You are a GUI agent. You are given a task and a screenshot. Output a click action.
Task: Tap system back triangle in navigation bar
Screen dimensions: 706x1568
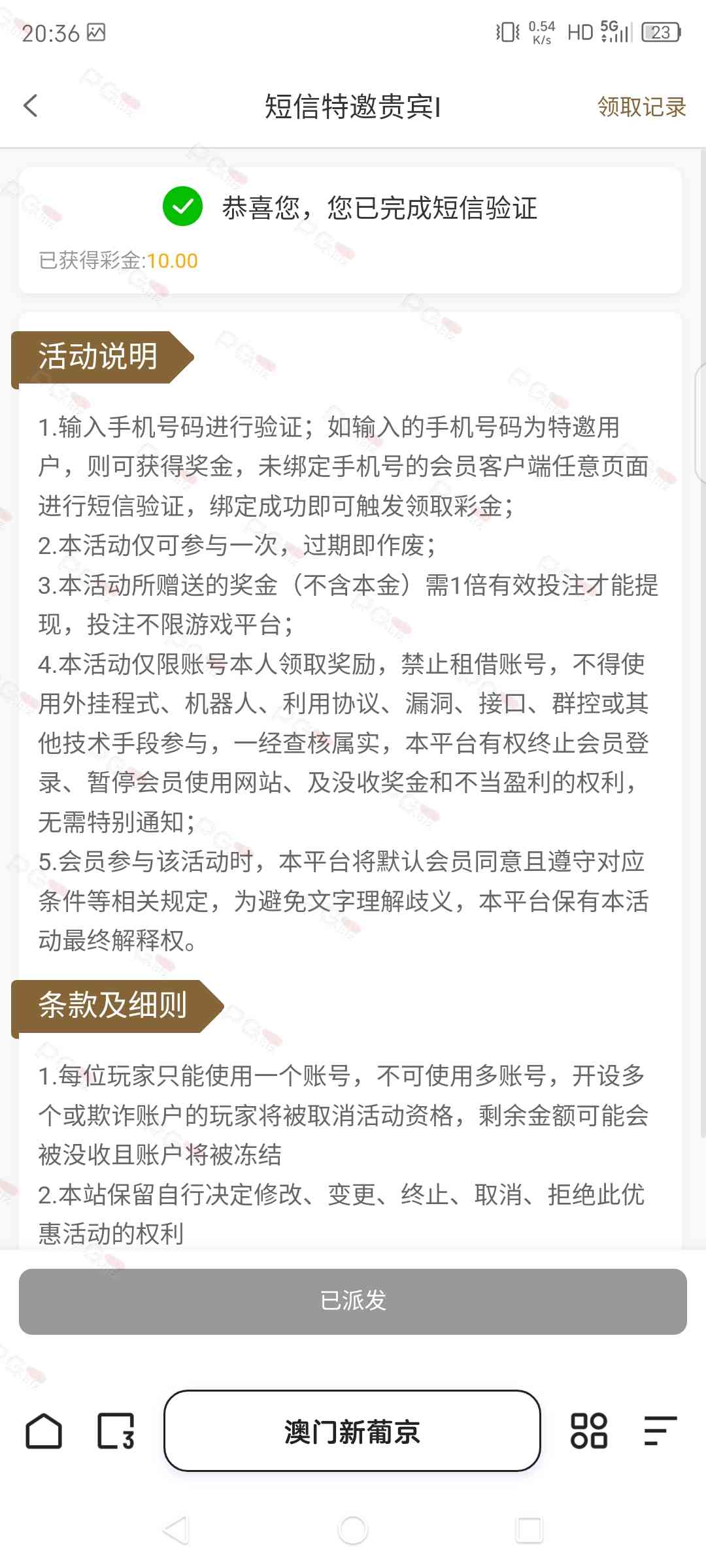point(176,1530)
